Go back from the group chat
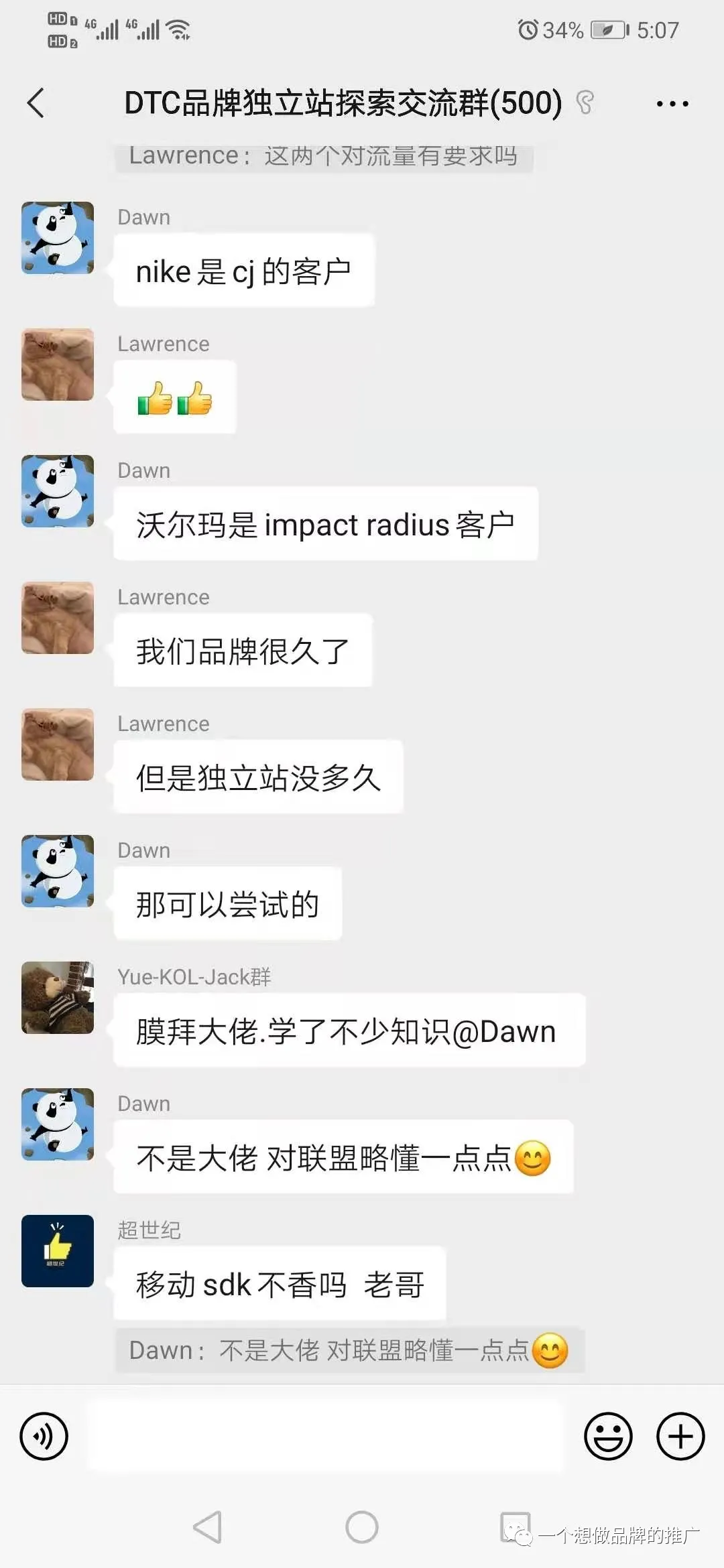The height and width of the screenshot is (1568, 724). tap(36, 103)
